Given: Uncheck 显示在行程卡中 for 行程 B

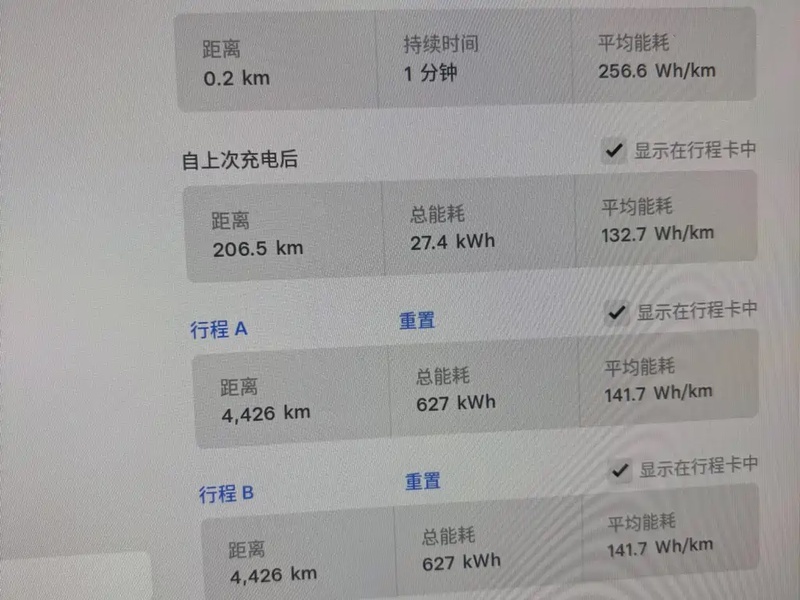Looking at the screenshot, I should [621, 469].
